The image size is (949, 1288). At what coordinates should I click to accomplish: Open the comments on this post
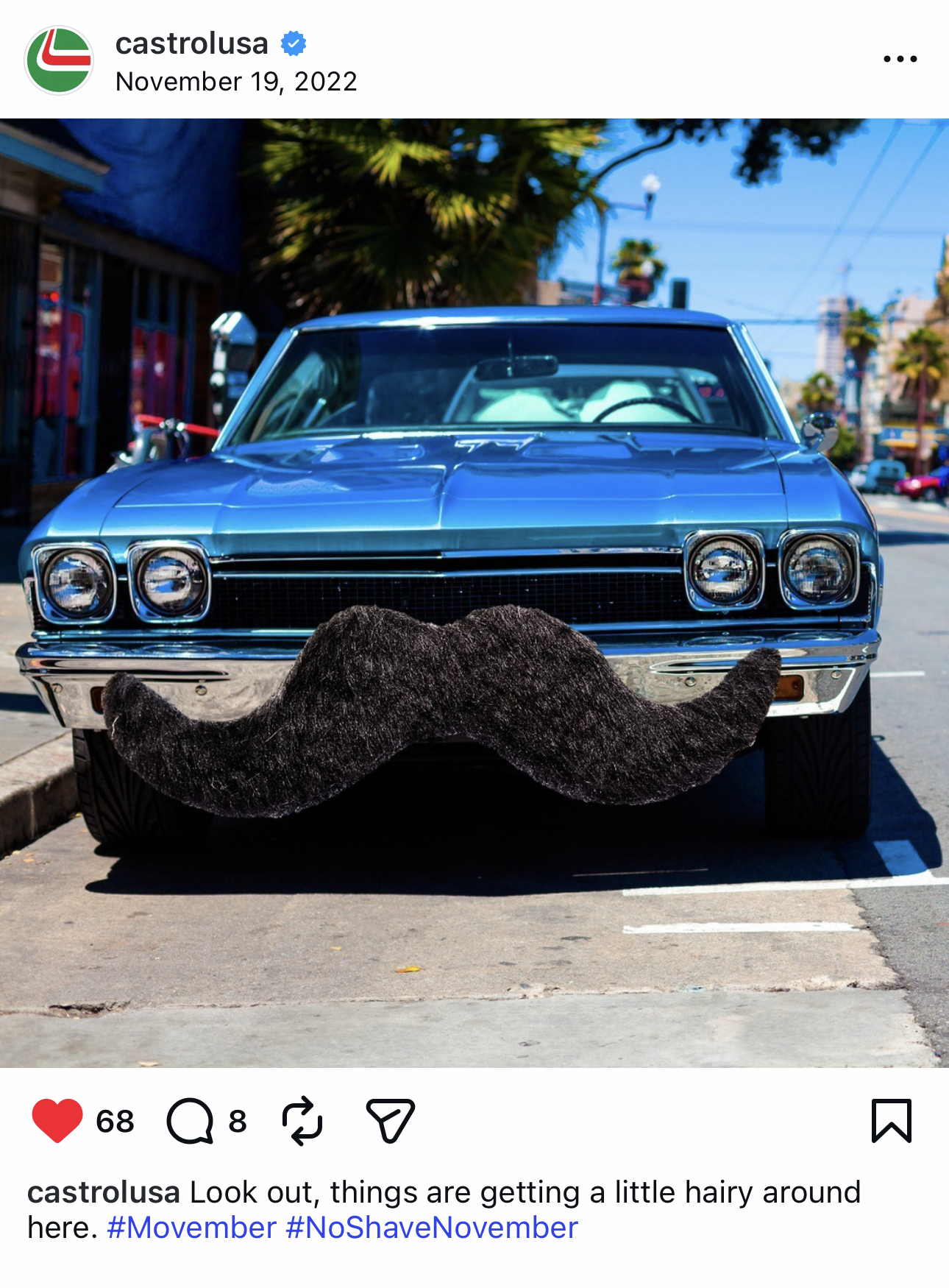click(x=190, y=1121)
